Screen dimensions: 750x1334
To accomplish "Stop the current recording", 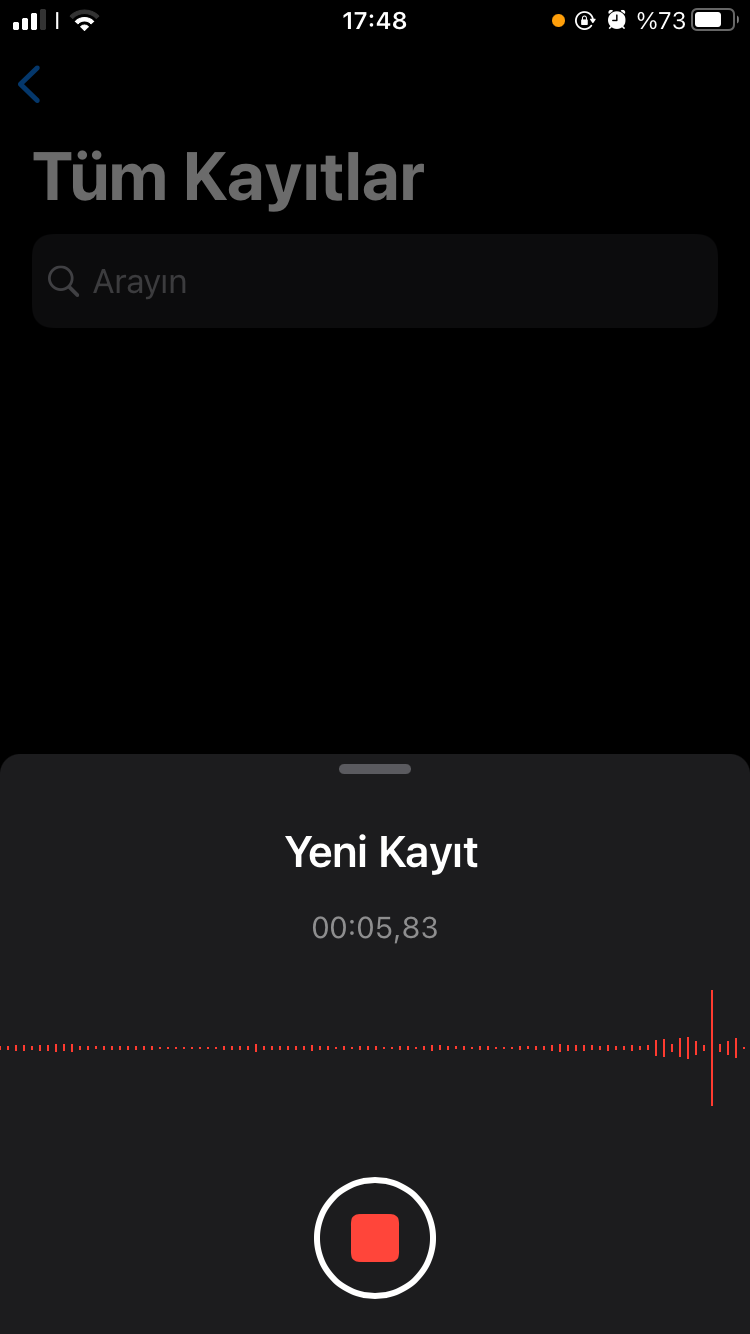I will tap(375, 1238).
